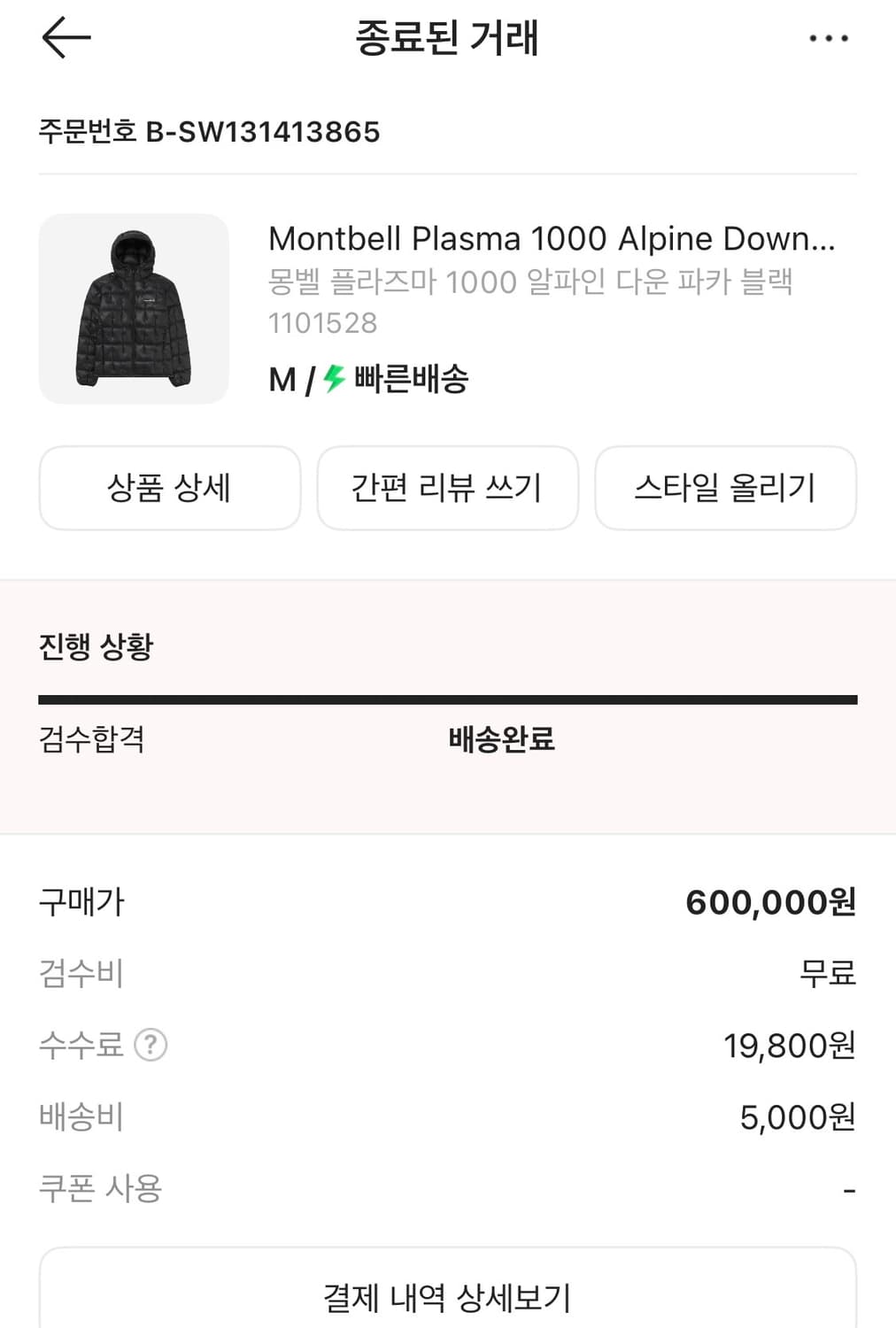Open 상품 상세 product details
This screenshot has height=1328, width=896.
170,488
